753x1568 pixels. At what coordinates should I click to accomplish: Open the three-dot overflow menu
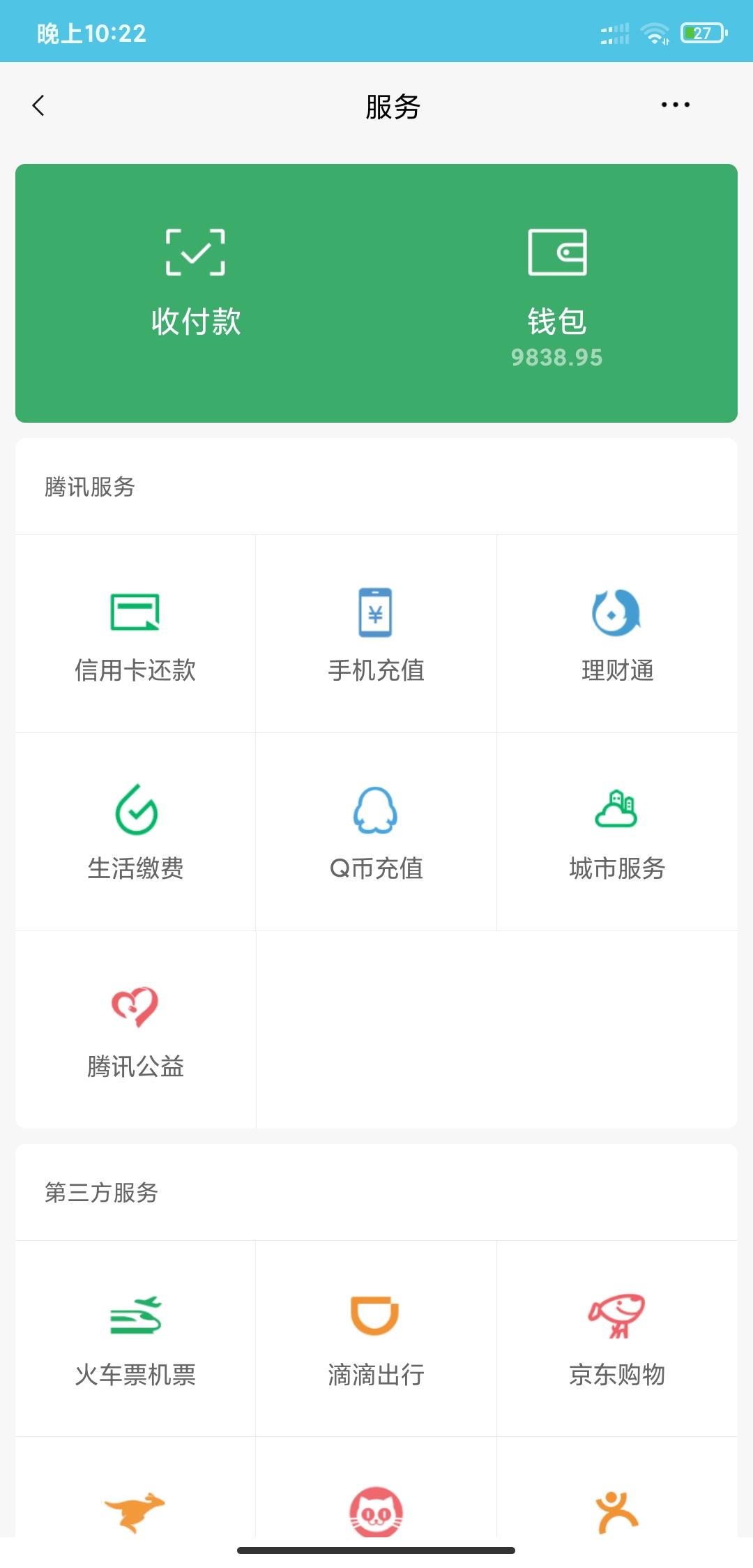pos(675,105)
